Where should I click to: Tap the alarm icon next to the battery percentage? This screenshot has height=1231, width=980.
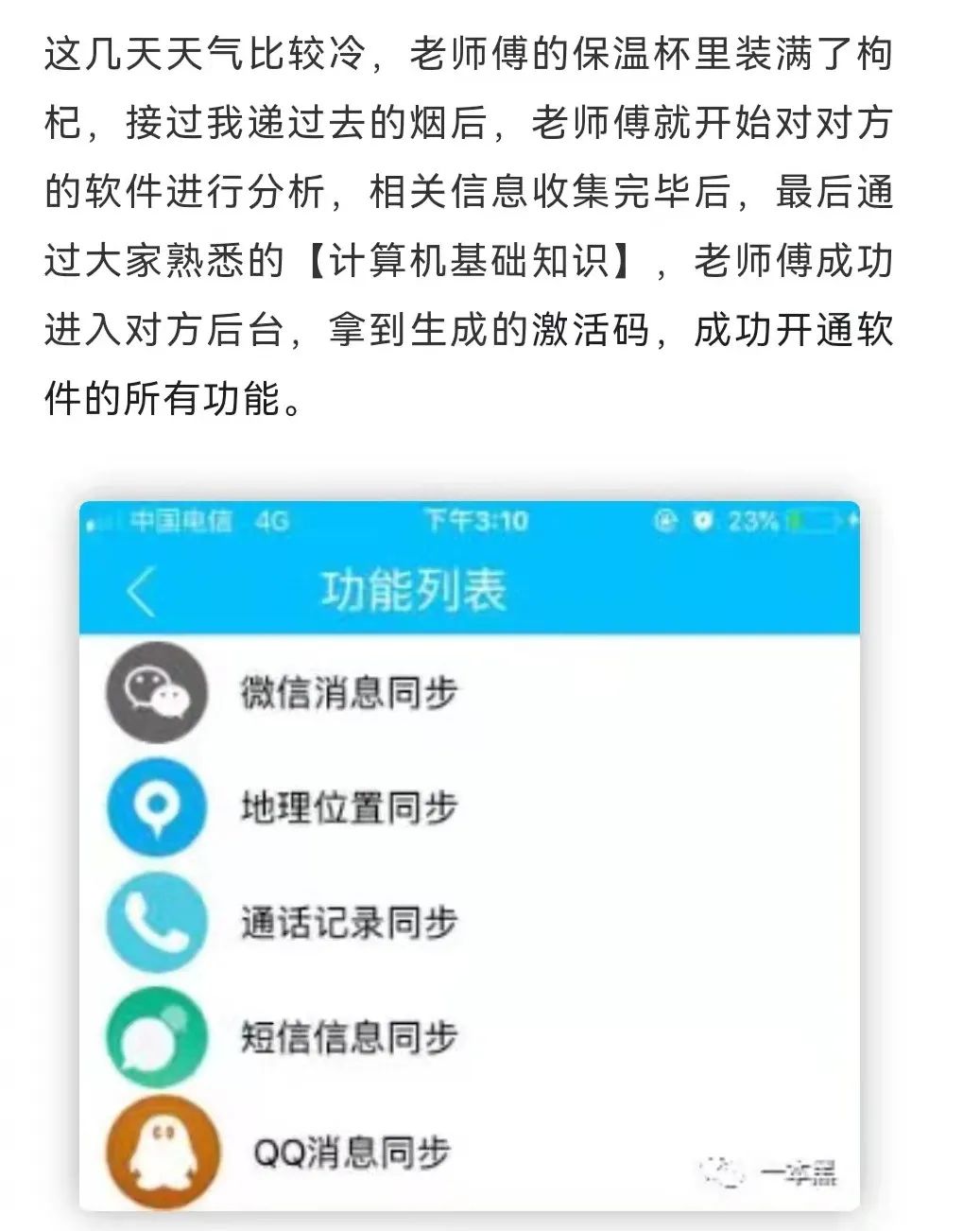701,518
